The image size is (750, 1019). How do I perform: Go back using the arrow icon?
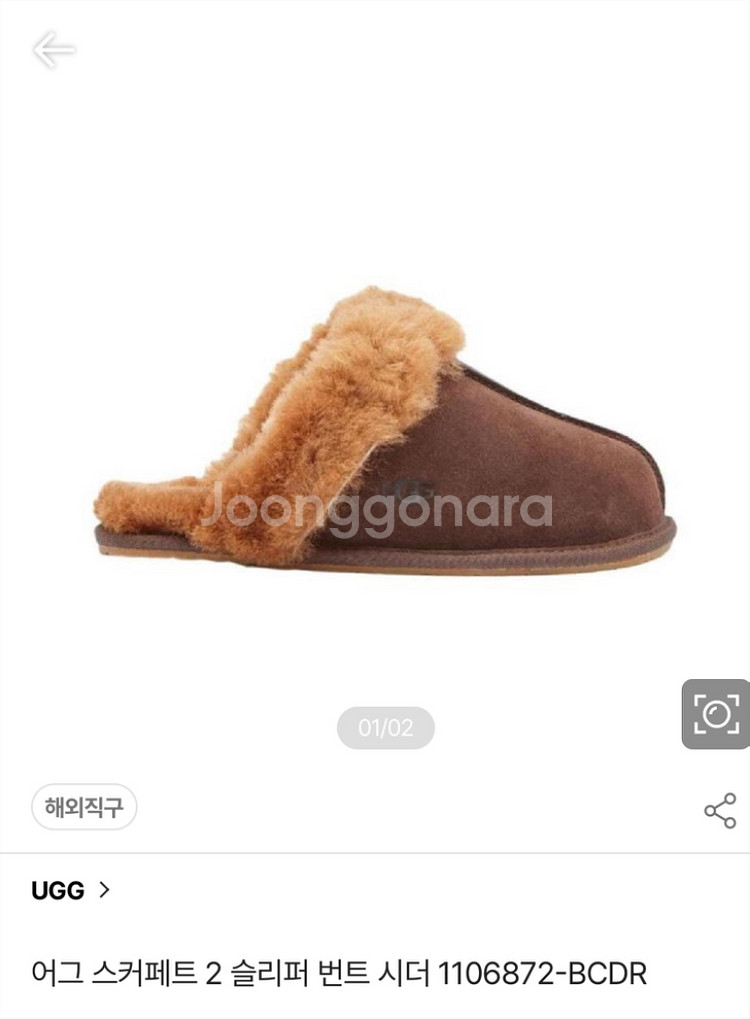click(53, 49)
